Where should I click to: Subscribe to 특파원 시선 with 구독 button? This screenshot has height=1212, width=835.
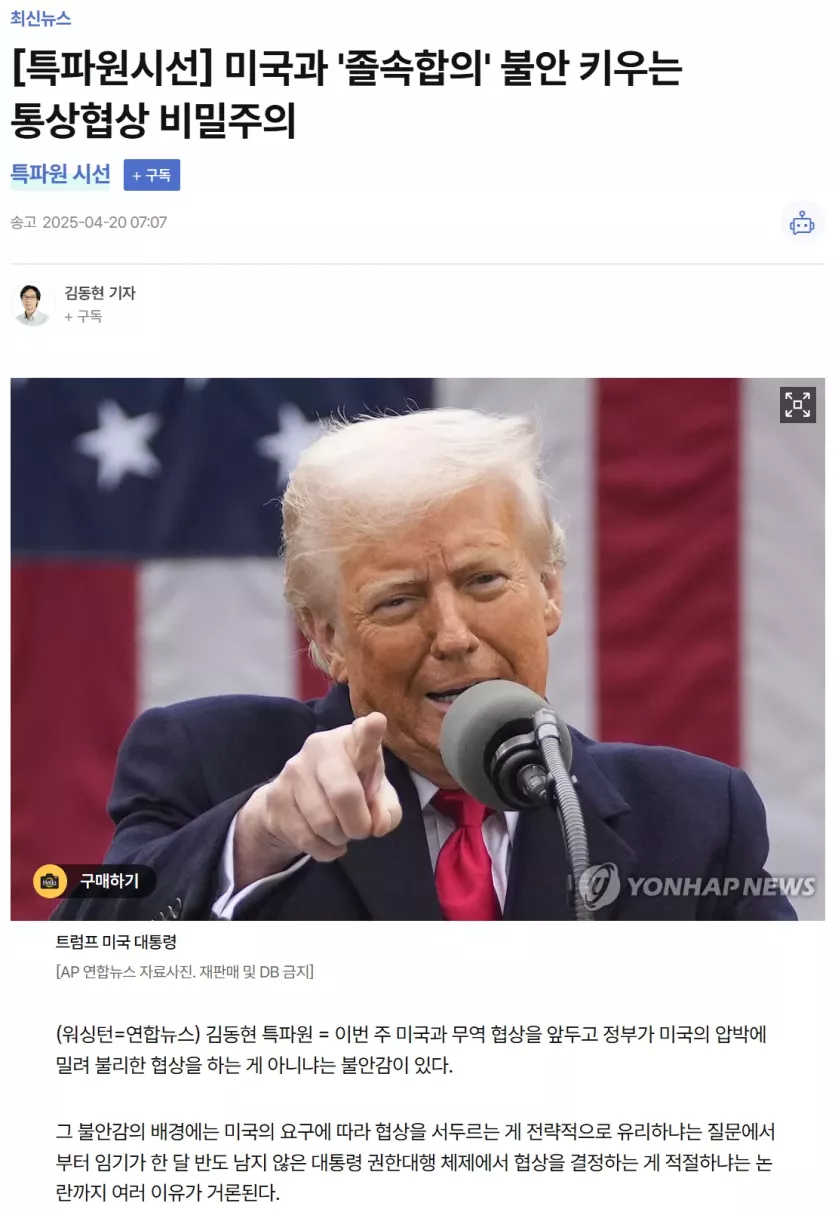click(152, 175)
